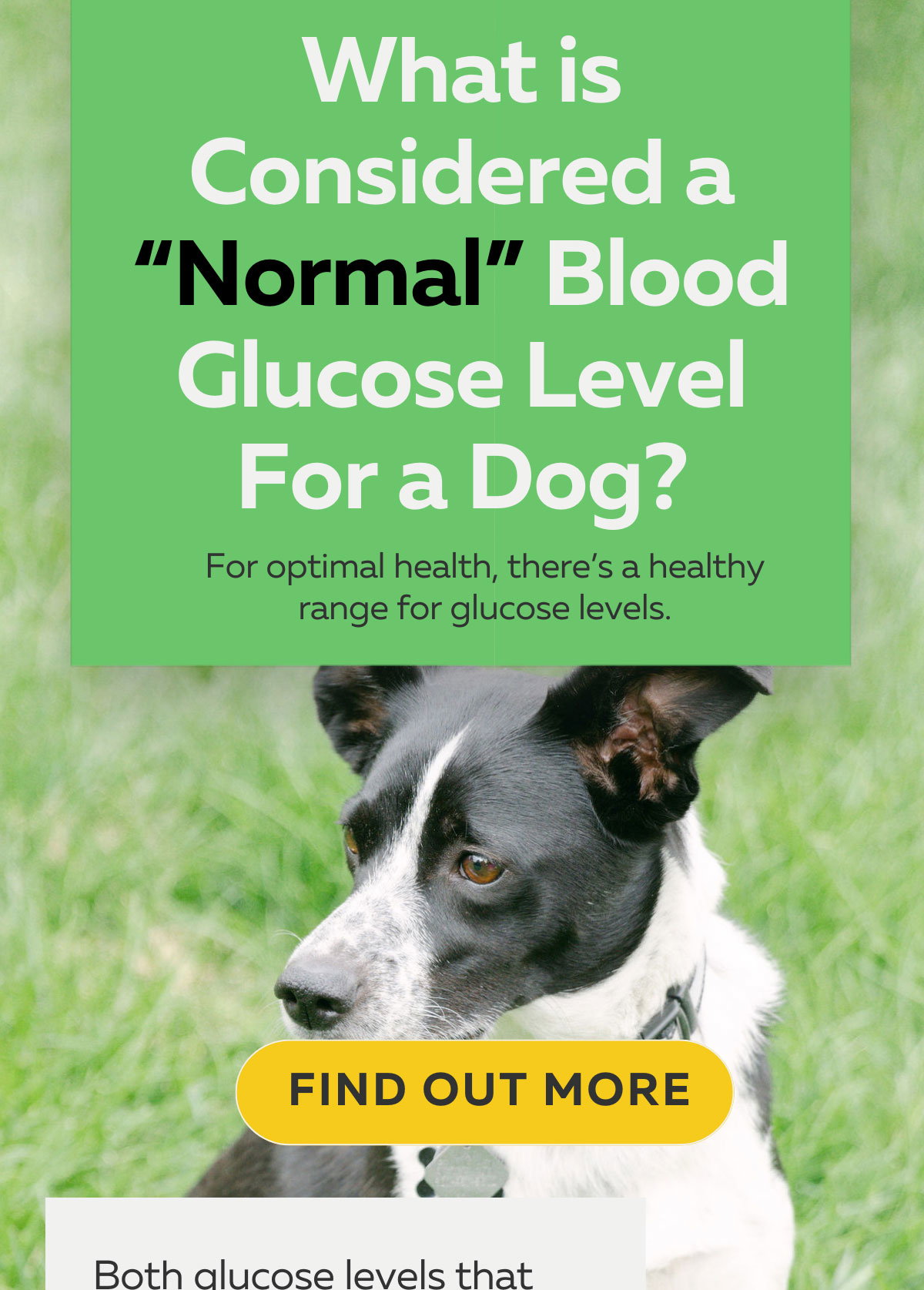Click the "Blood Glucose Level" text

pos(462,377)
